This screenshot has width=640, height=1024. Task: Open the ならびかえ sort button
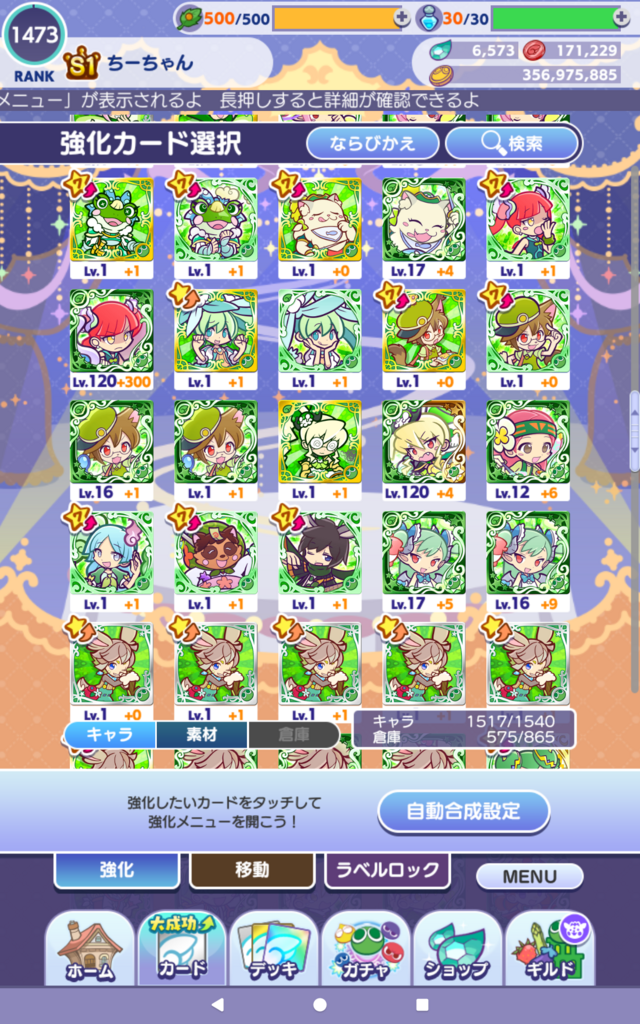[x=372, y=143]
